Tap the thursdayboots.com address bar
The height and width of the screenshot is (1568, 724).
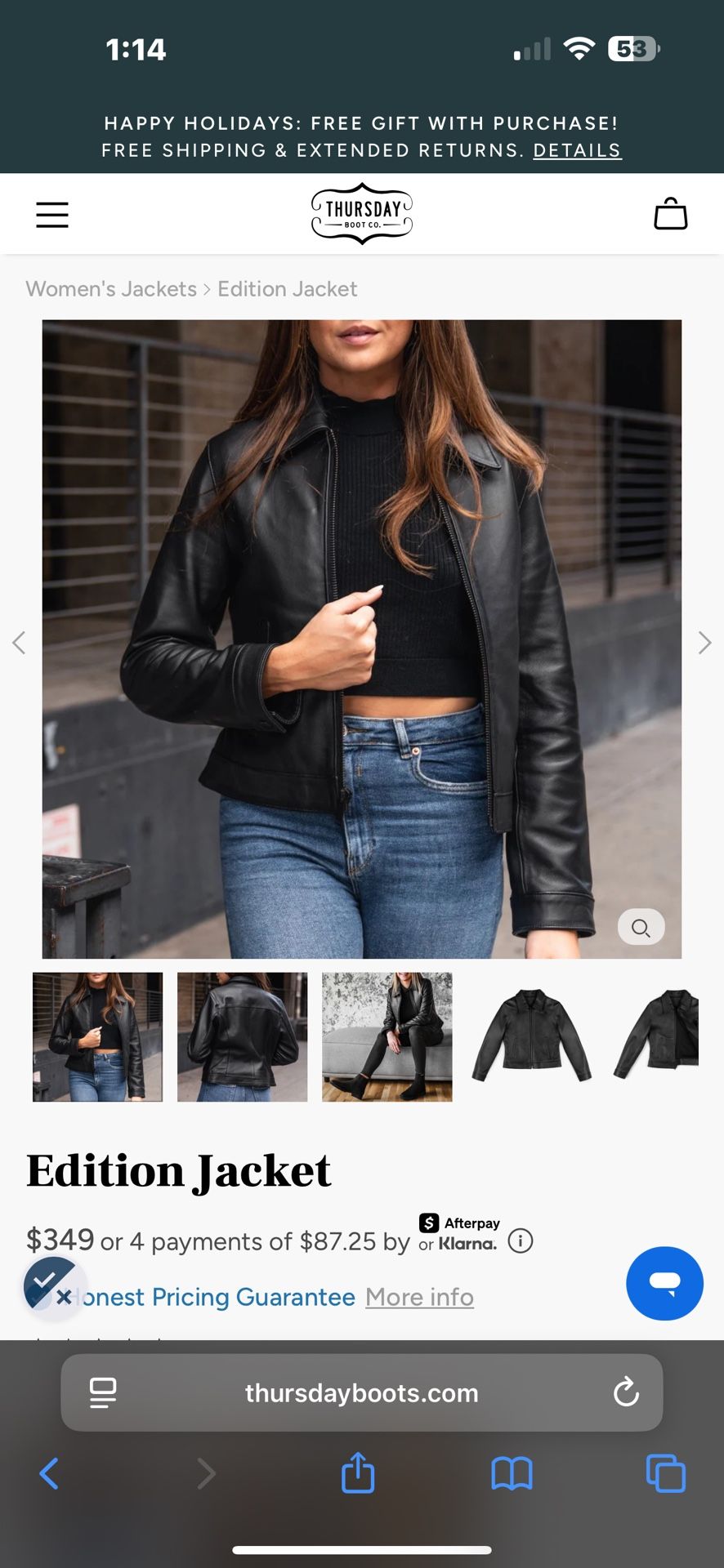click(x=360, y=1393)
